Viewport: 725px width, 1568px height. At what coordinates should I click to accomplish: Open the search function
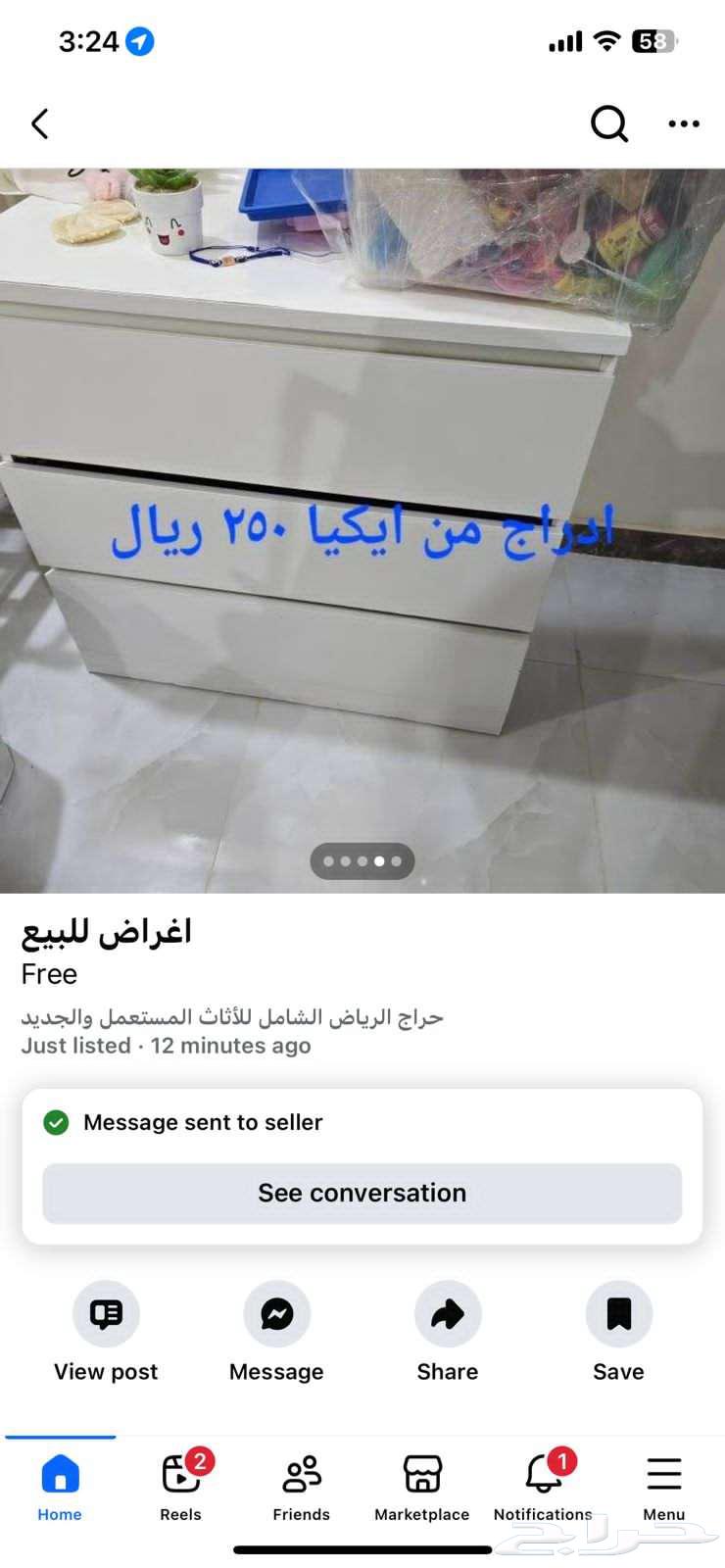tap(609, 124)
